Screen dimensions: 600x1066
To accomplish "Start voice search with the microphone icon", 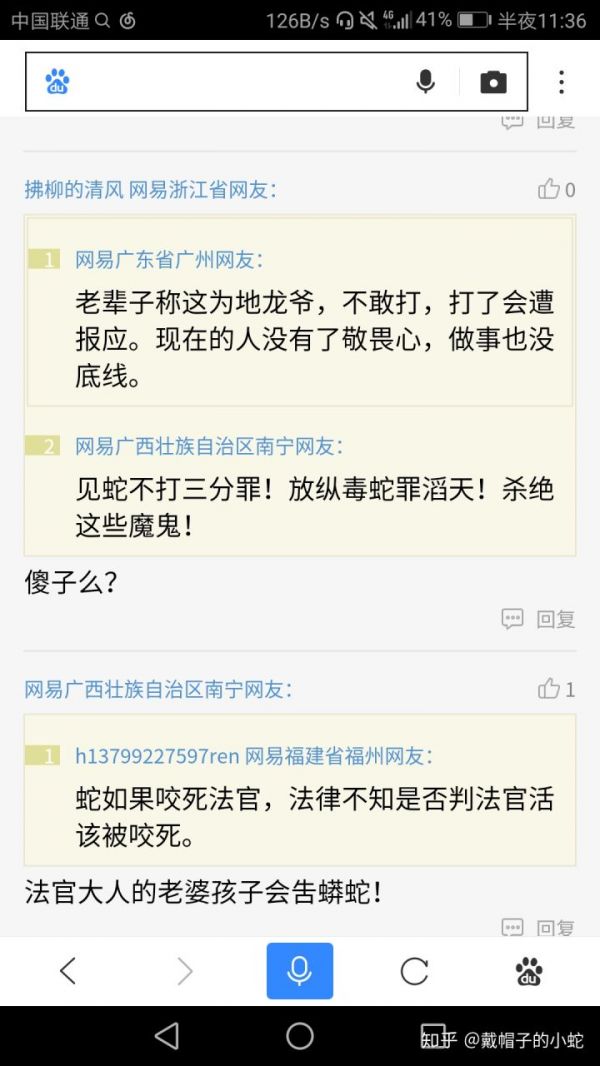I will pos(425,82).
